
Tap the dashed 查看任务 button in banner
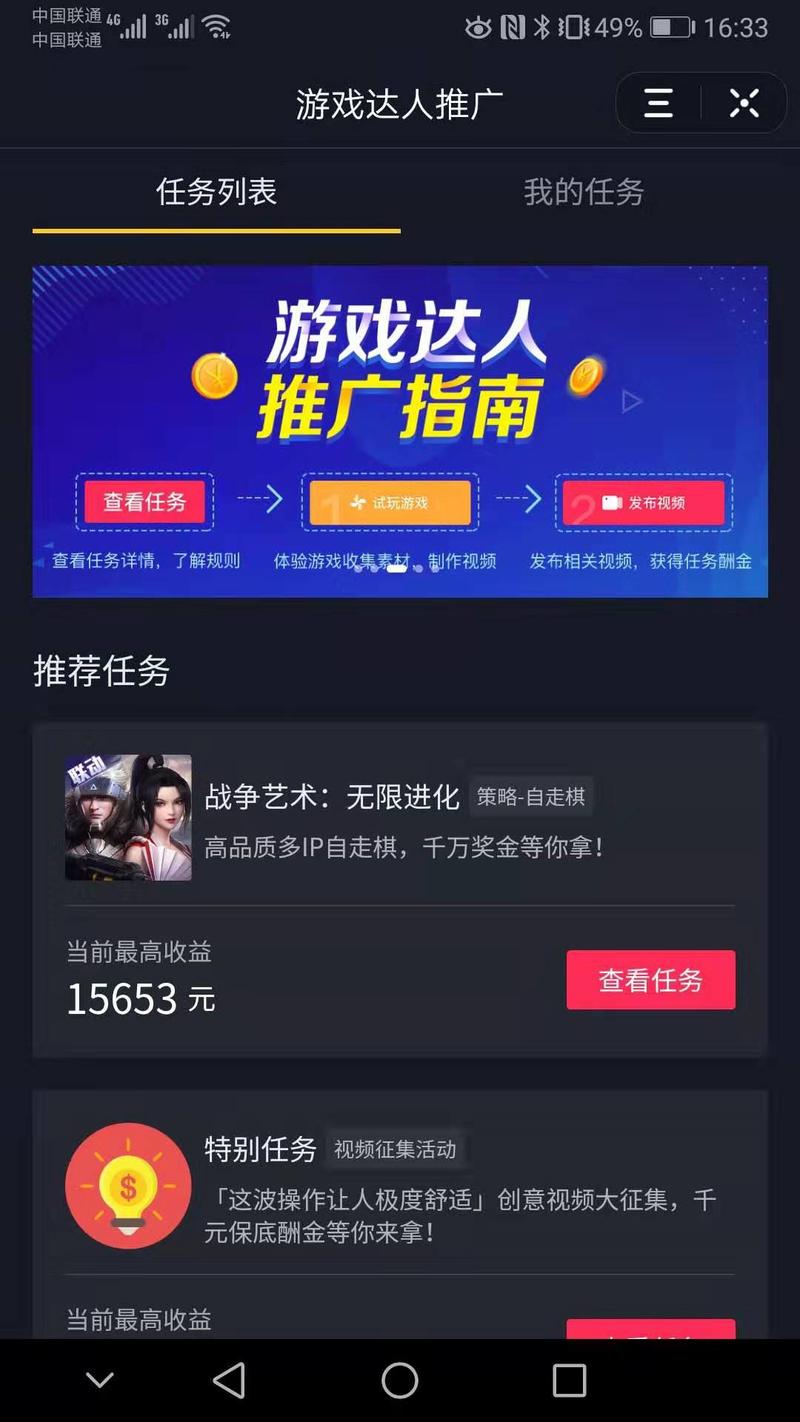click(x=144, y=503)
